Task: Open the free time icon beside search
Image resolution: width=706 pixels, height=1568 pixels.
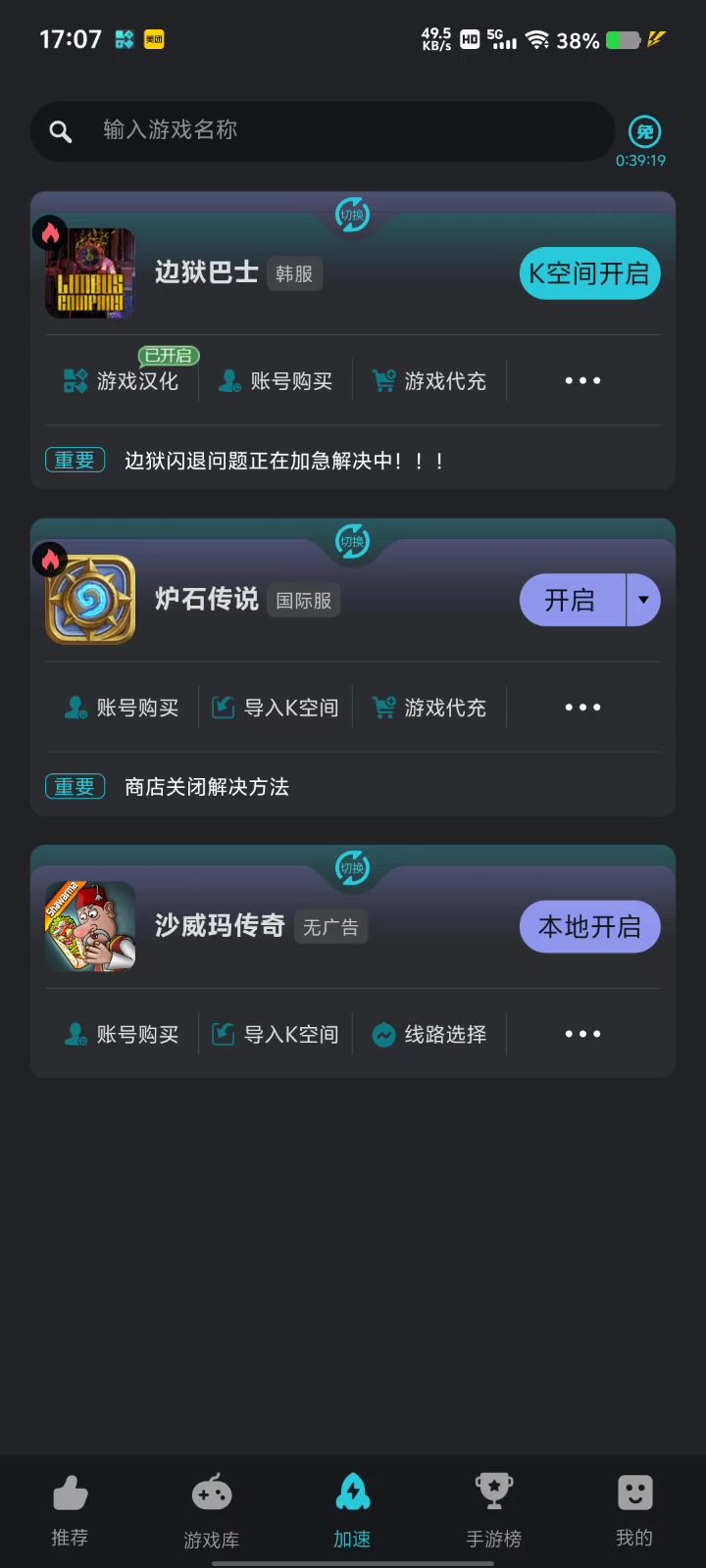Action: 643,132
